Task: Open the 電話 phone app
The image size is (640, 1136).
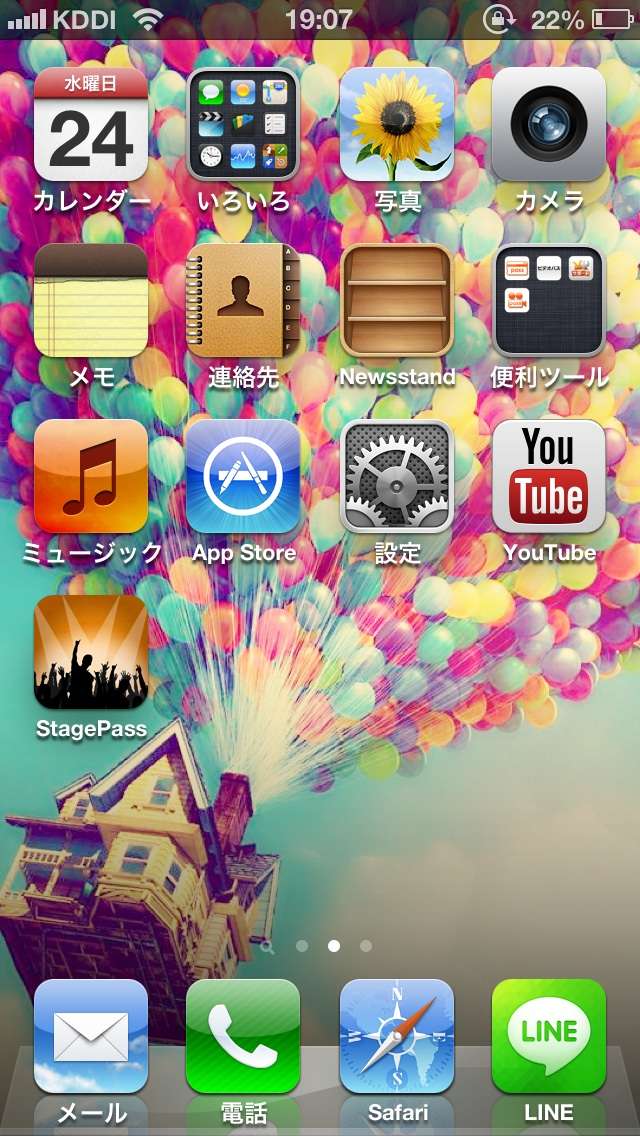Action: click(243, 1036)
